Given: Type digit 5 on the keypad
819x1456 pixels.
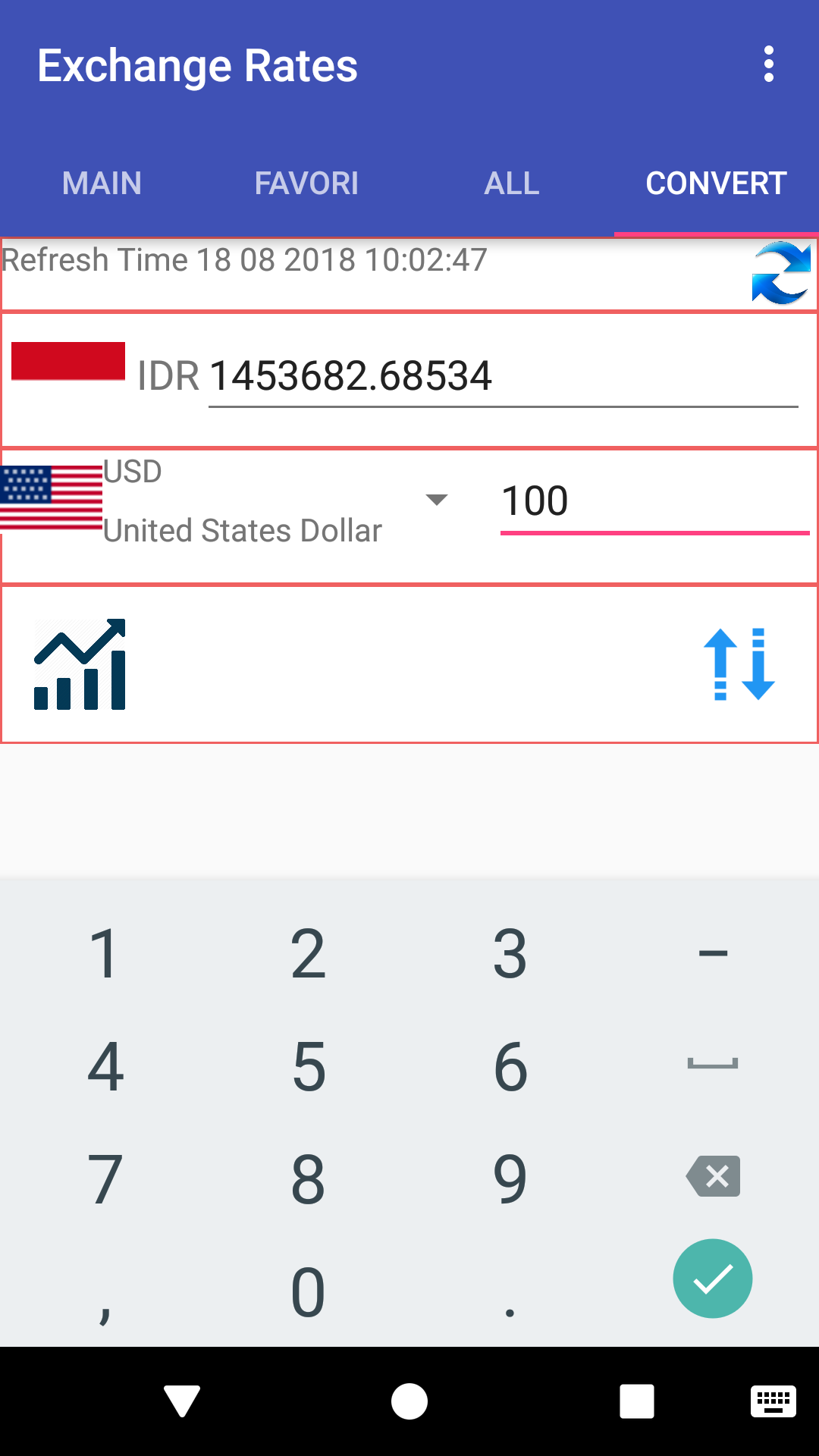Looking at the screenshot, I should [x=309, y=1066].
